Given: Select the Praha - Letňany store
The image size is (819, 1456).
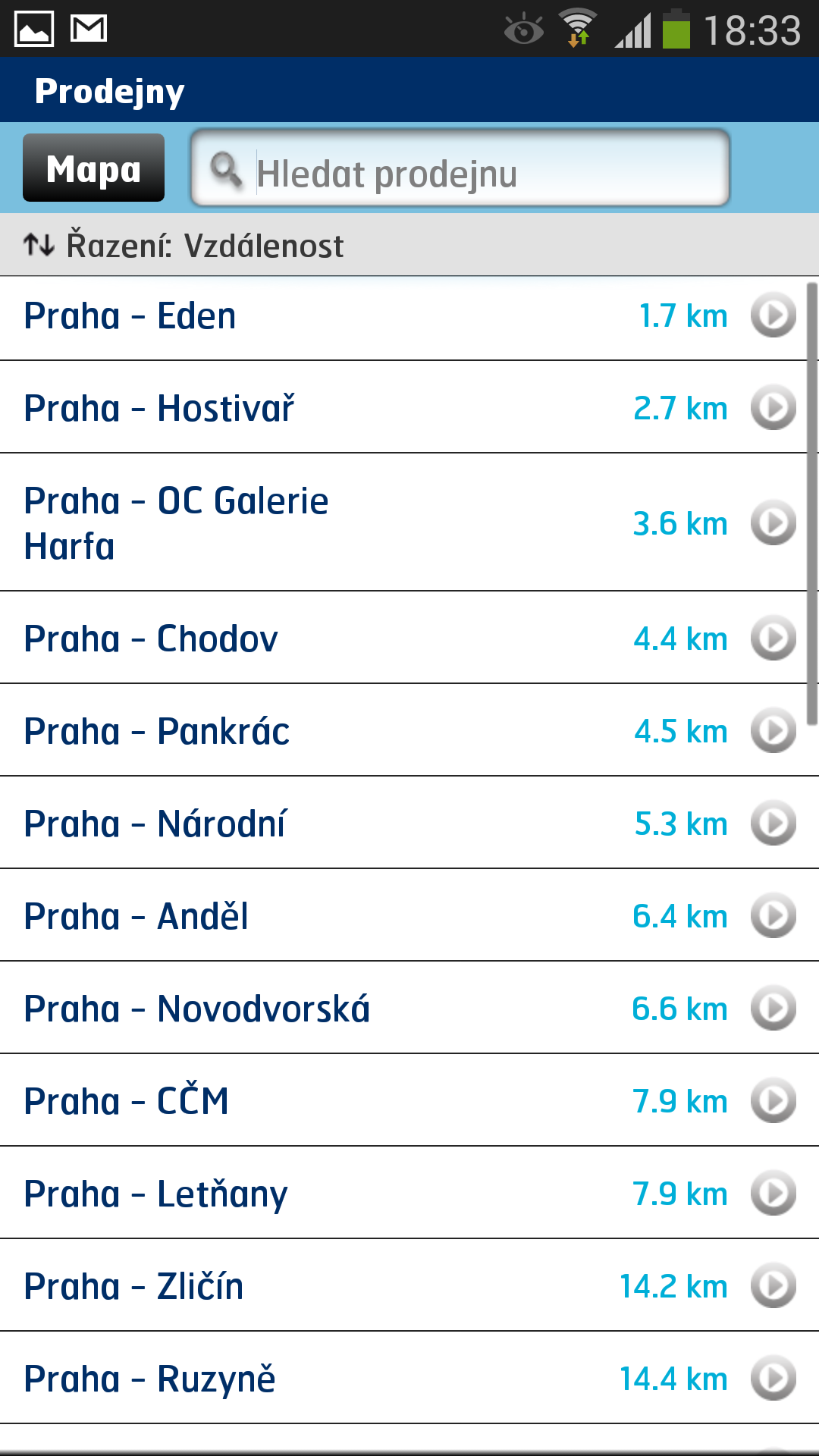Looking at the screenshot, I should [x=409, y=1193].
